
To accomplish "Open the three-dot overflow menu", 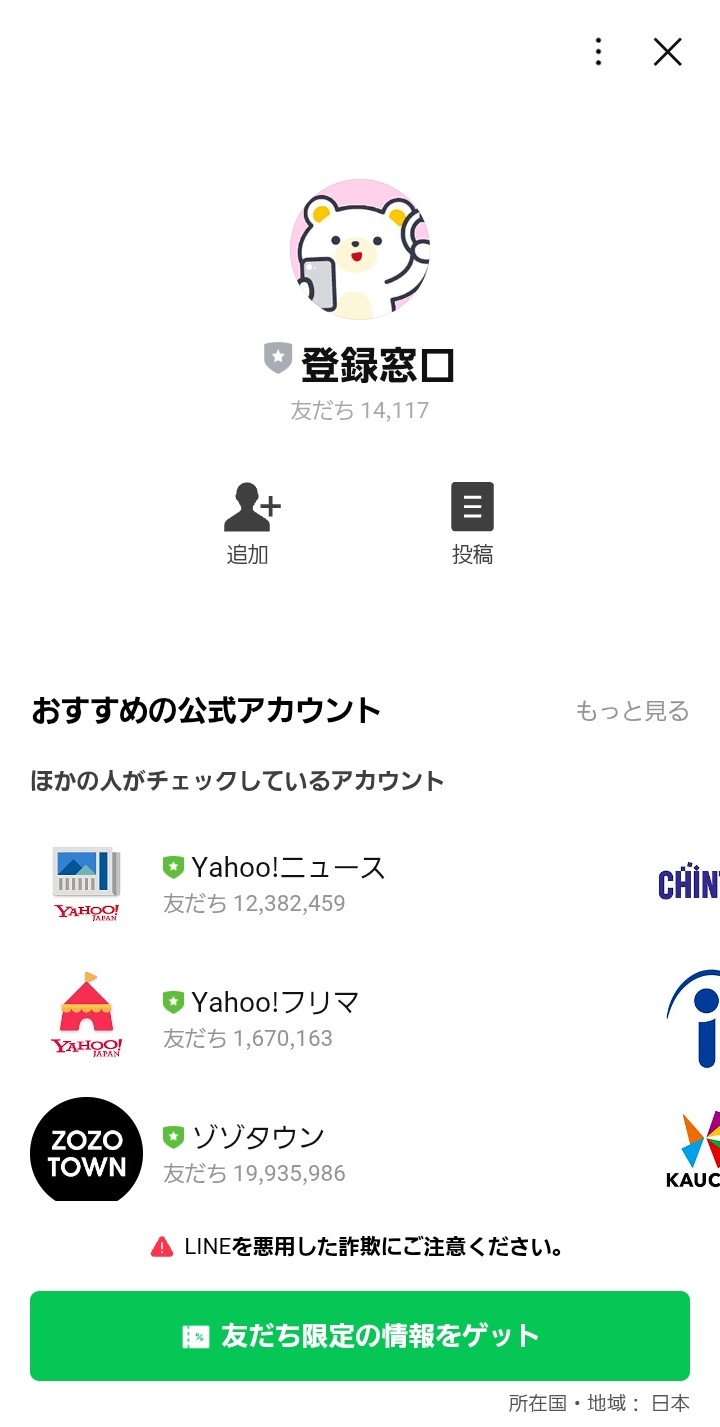I will click(x=598, y=52).
